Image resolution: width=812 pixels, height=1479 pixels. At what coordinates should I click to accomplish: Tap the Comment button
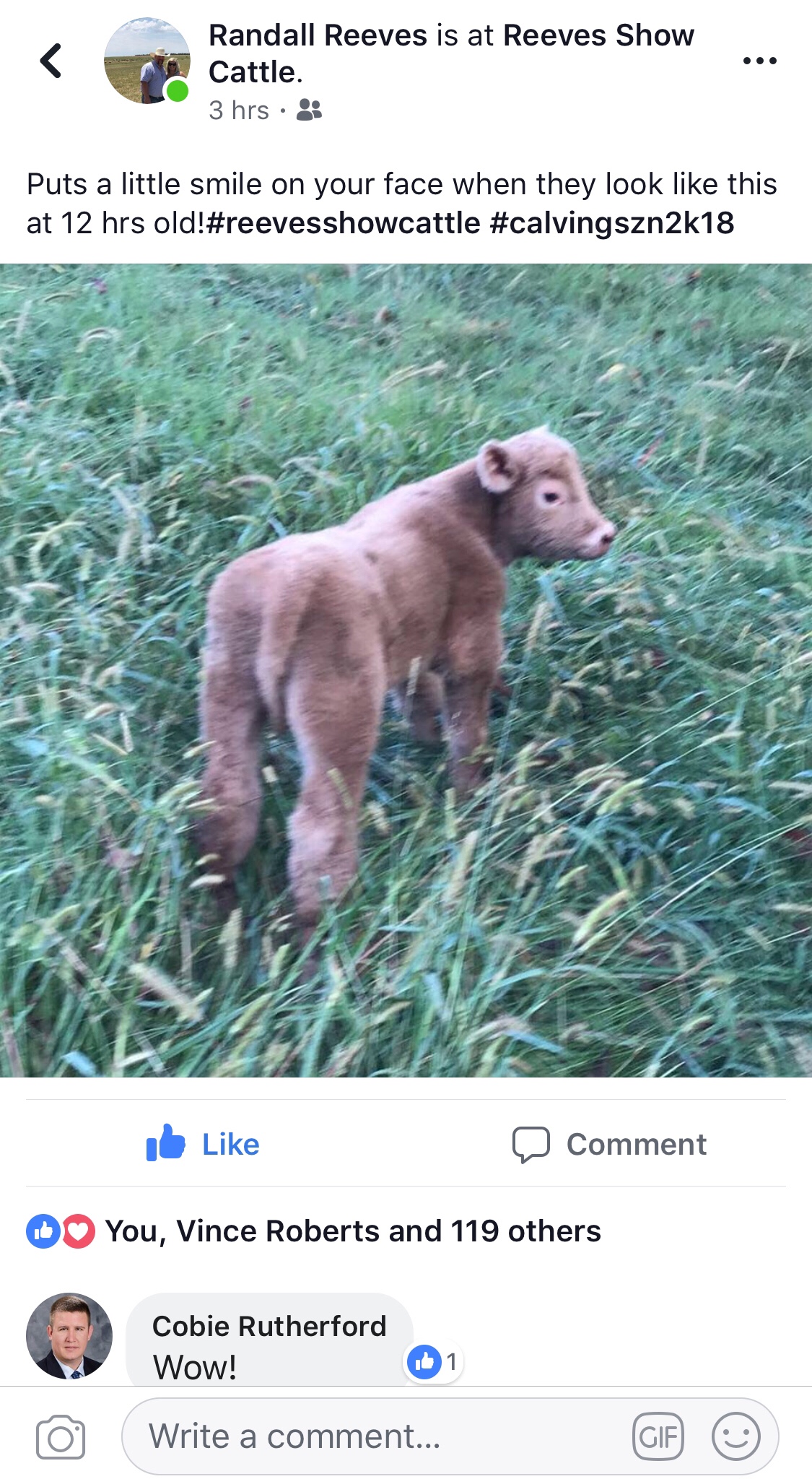[610, 1144]
